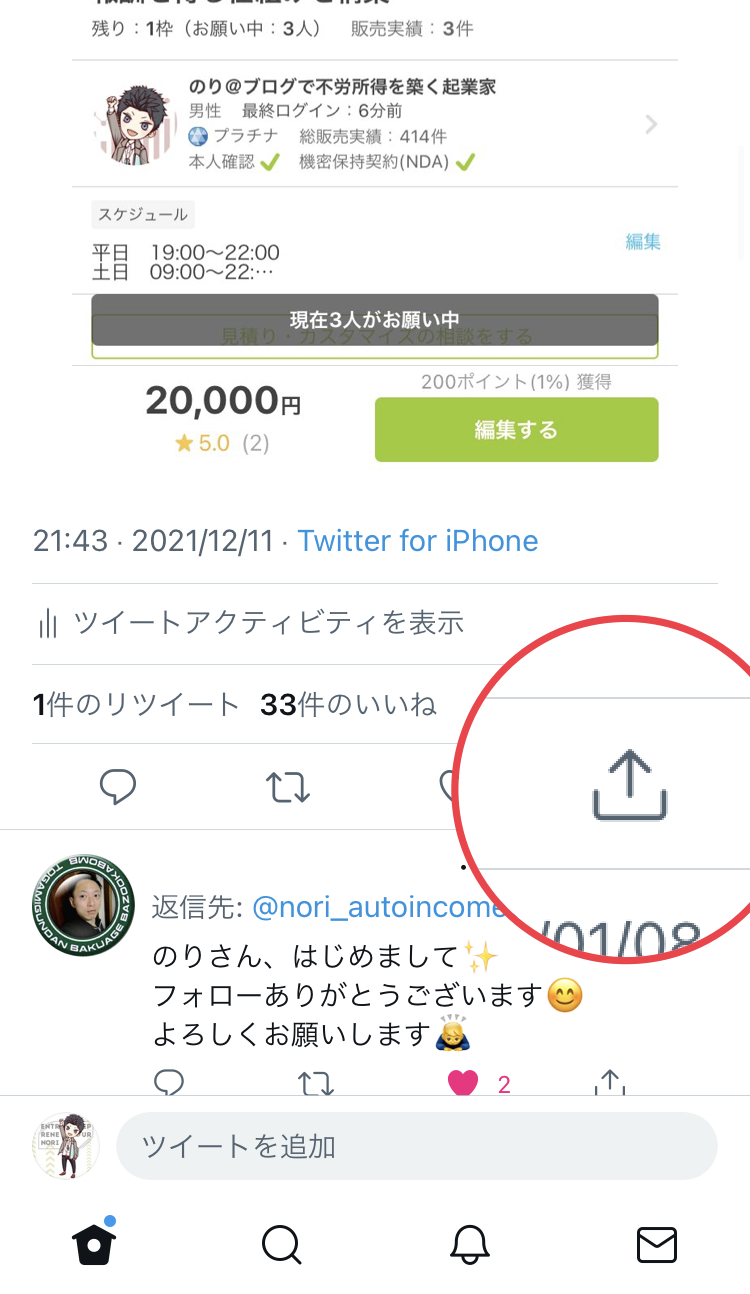Open the replier's green circular profile picture

point(83,907)
